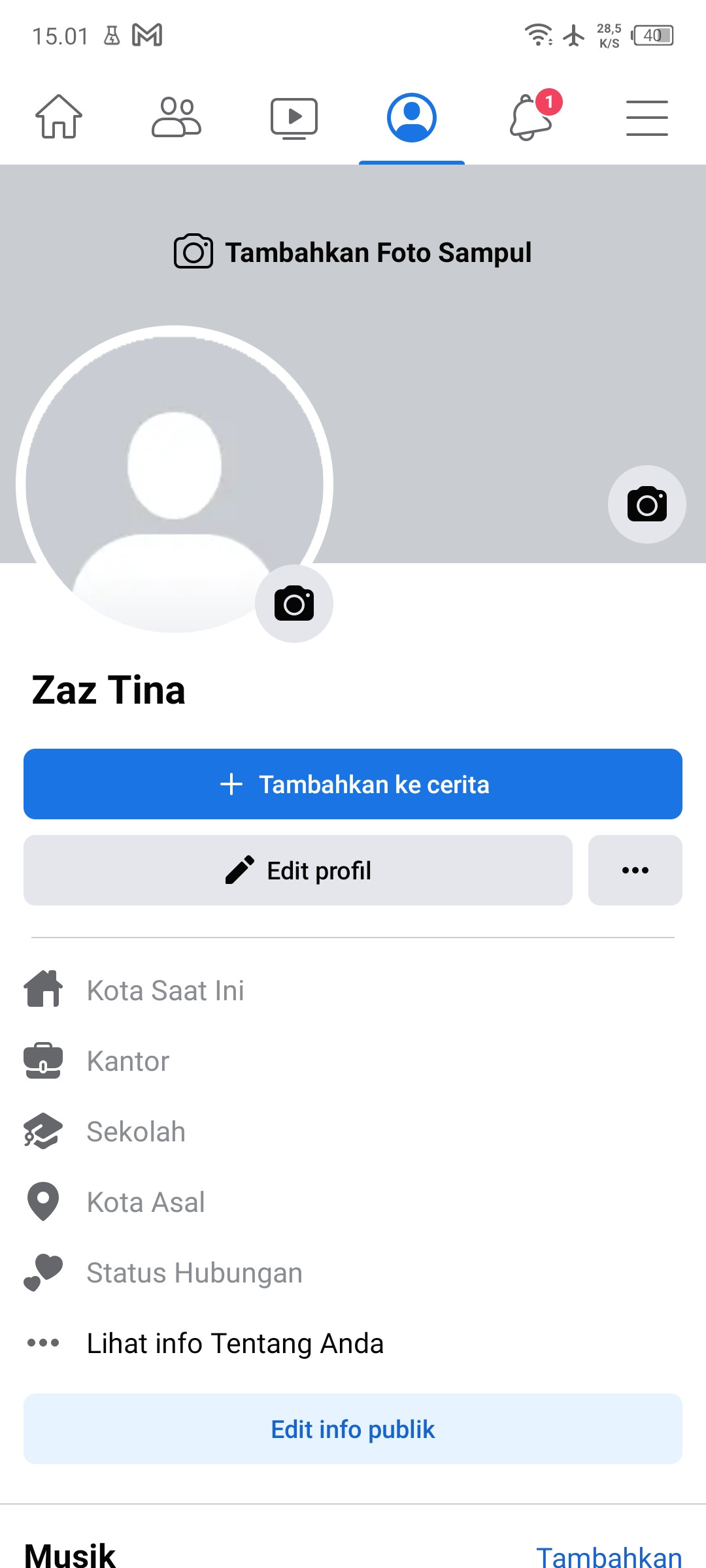This screenshot has height=1568, width=706.
Task: Add Kantor workplace info
Action: pos(128,1061)
